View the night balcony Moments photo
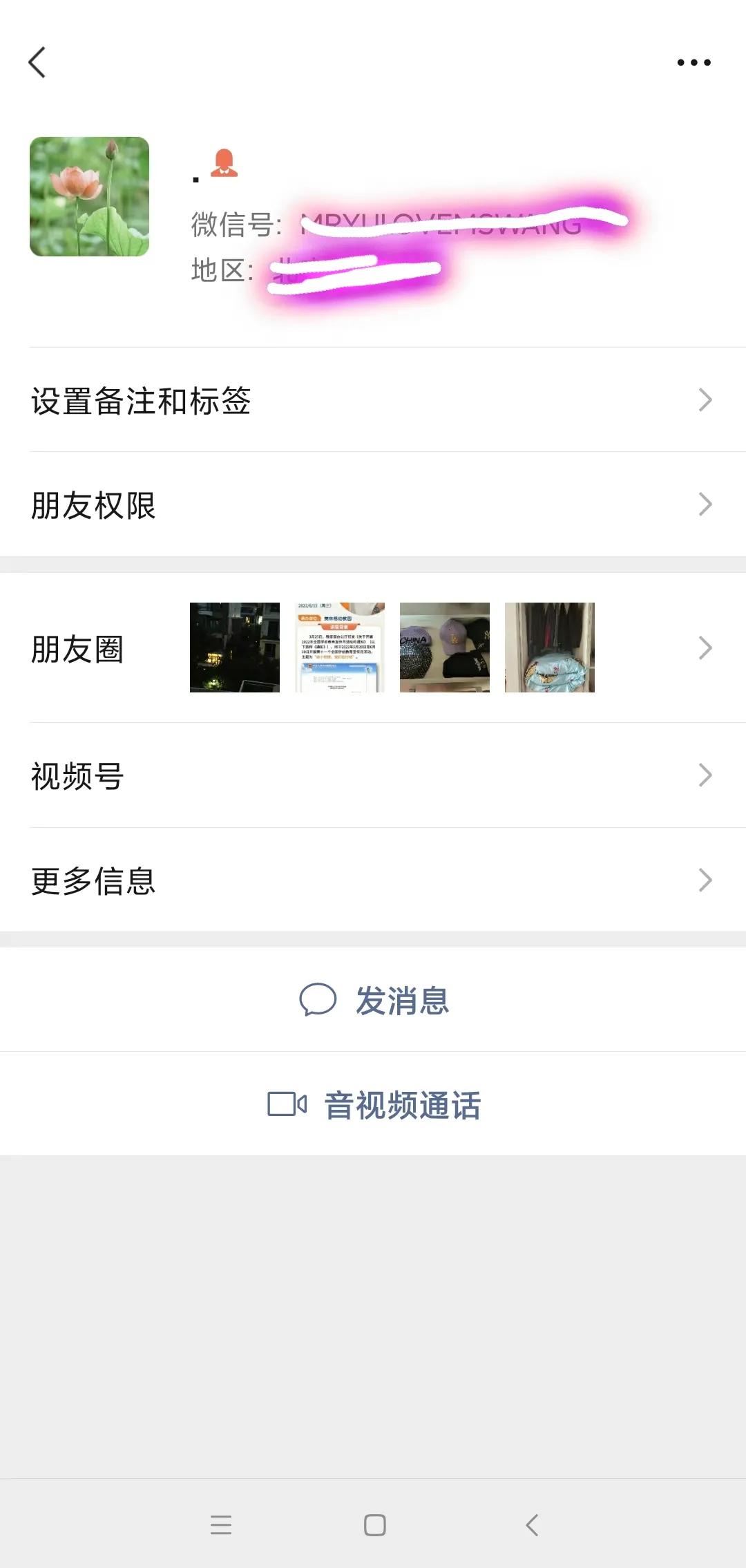Image resolution: width=746 pixels, height=1568 pixels. coord(234,648)
